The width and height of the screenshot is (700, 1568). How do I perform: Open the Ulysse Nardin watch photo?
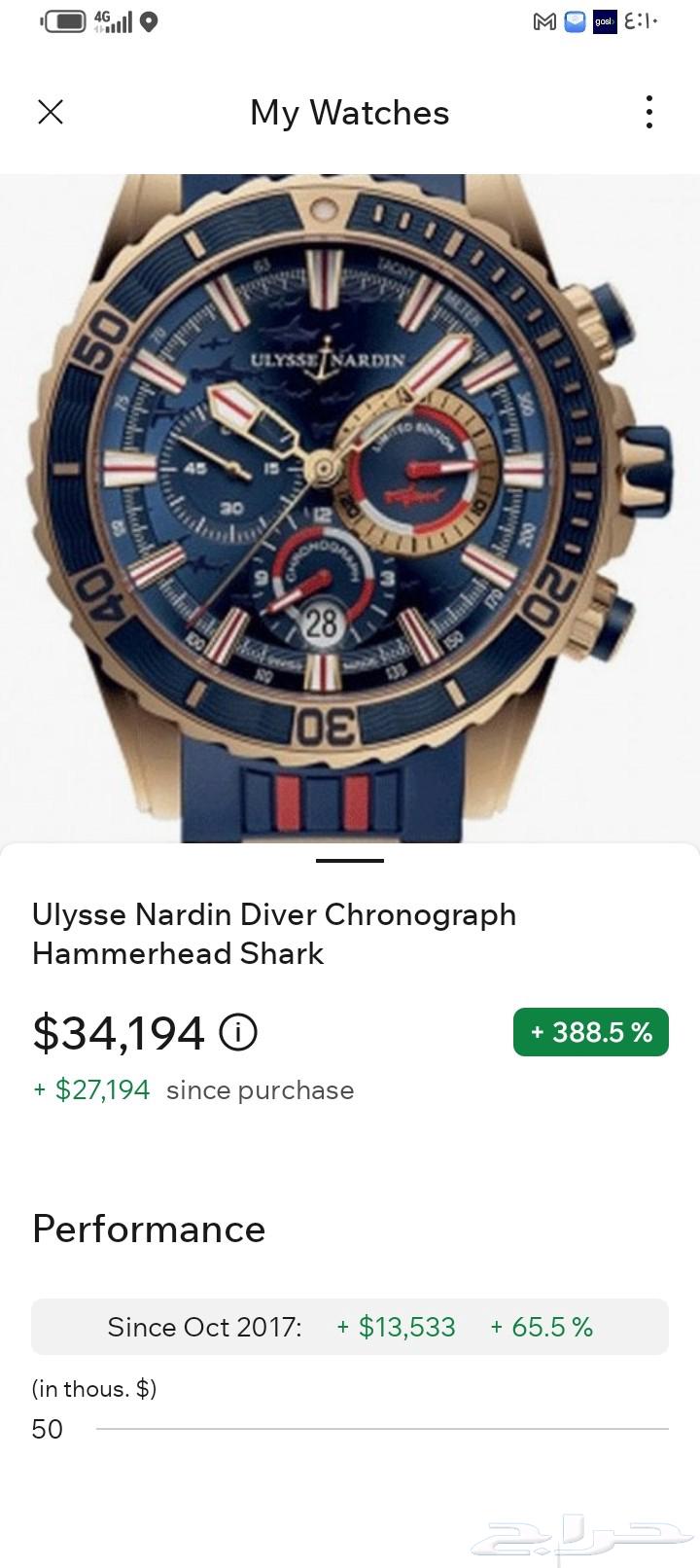pyautogui.click(x=350, y=506)
